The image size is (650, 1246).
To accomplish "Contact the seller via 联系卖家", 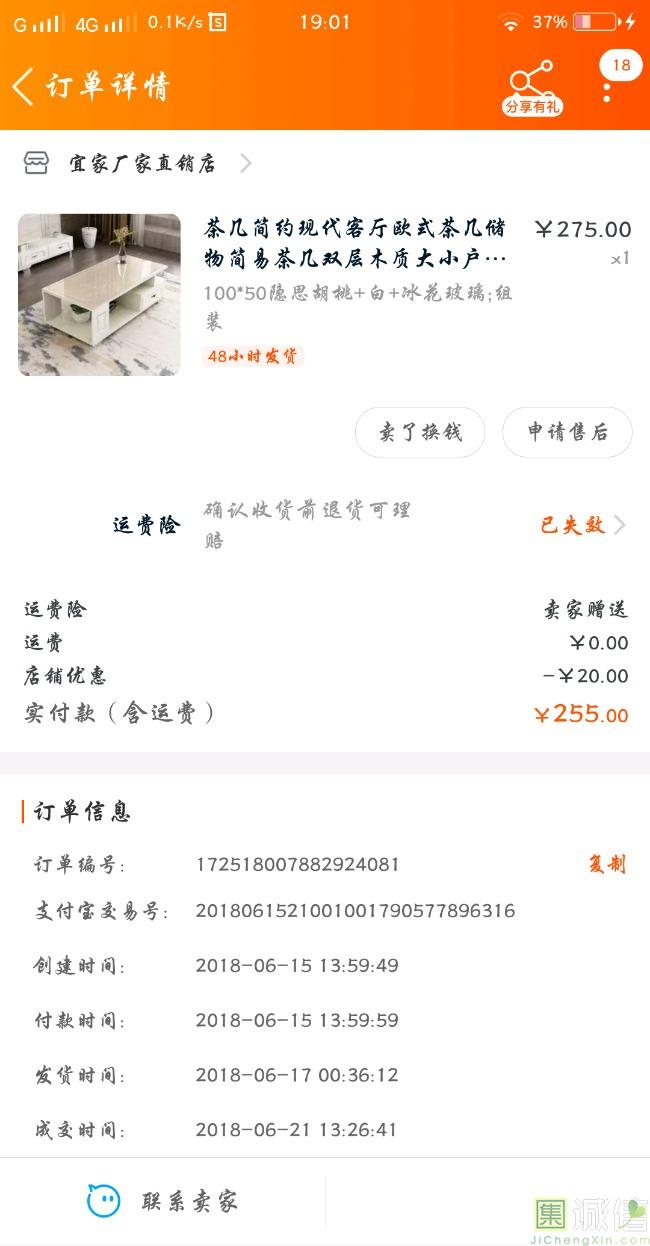I will [163, 1201].
